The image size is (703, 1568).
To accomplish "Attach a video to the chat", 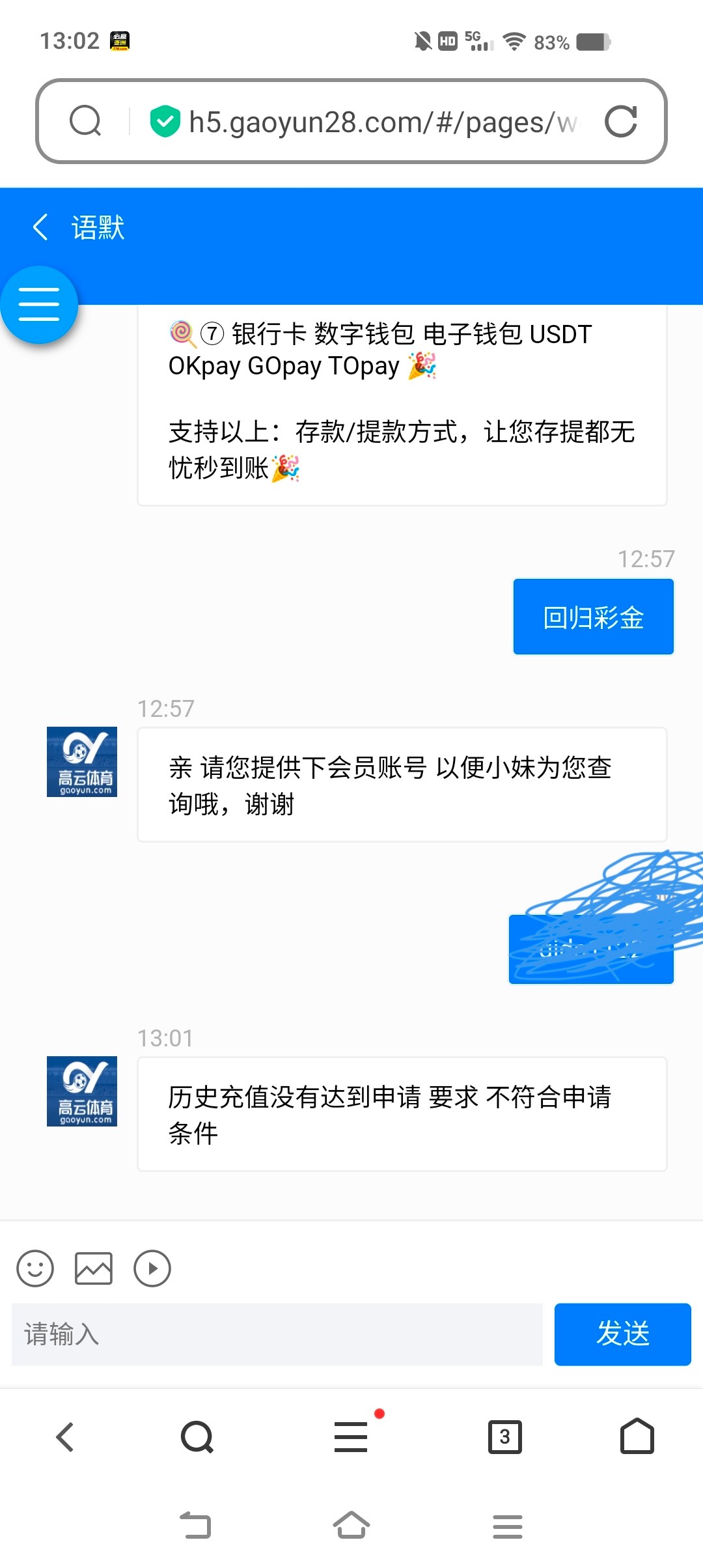I will pyautogui.click(x=152, y=1268).
